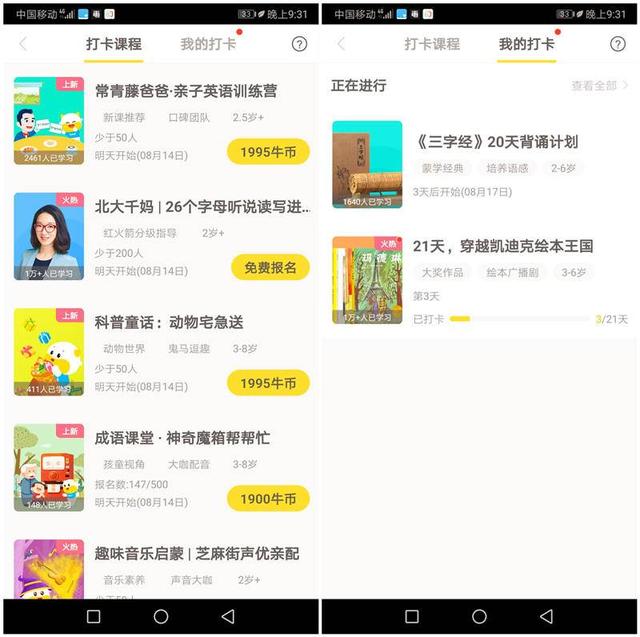This screenshot has height=637, width=640.
Task: Purchase 成语课堂 for 1900牛币
Action: click(x=268, y=499)
